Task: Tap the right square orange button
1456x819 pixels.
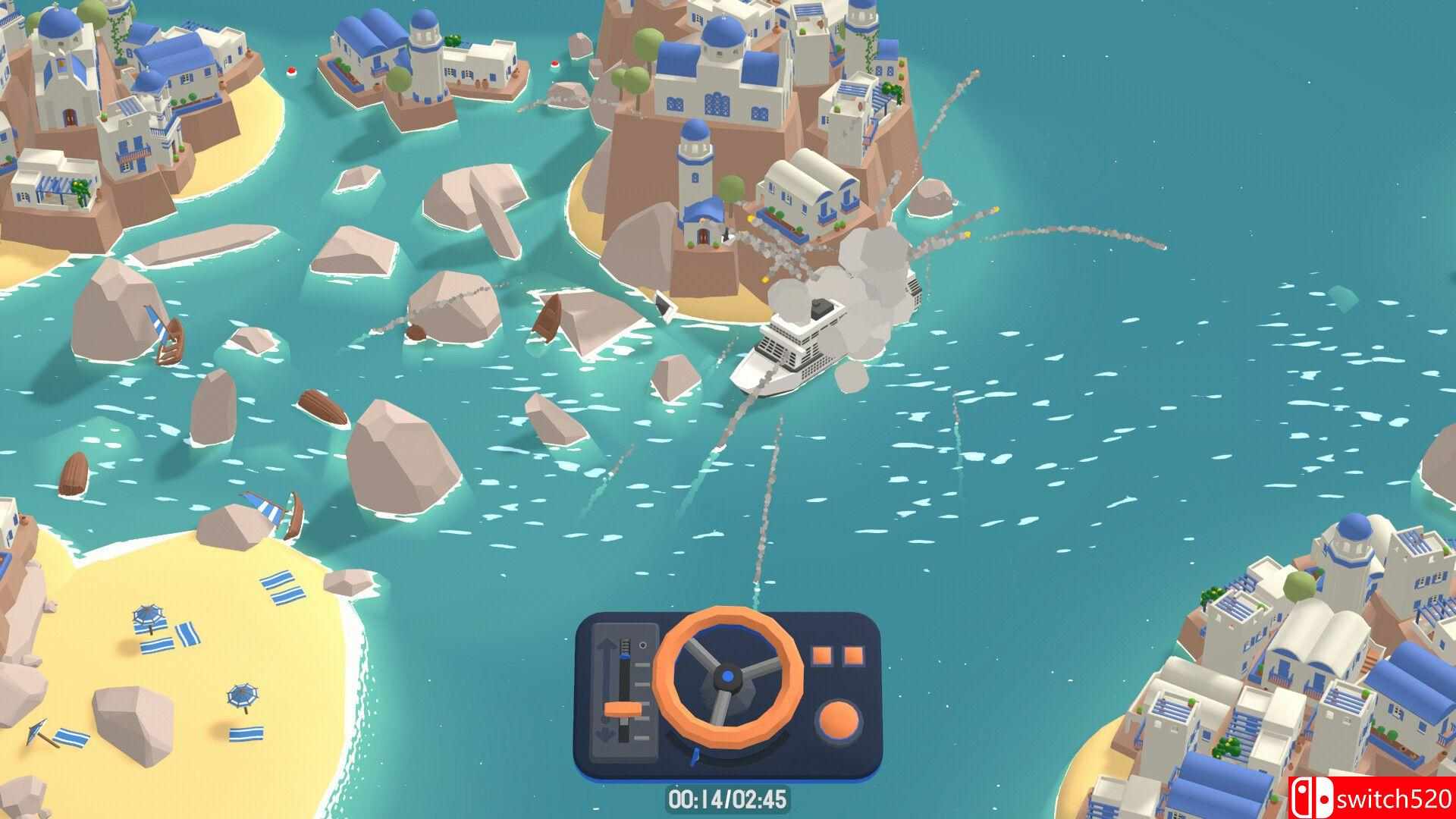Action: click(853, 655)
